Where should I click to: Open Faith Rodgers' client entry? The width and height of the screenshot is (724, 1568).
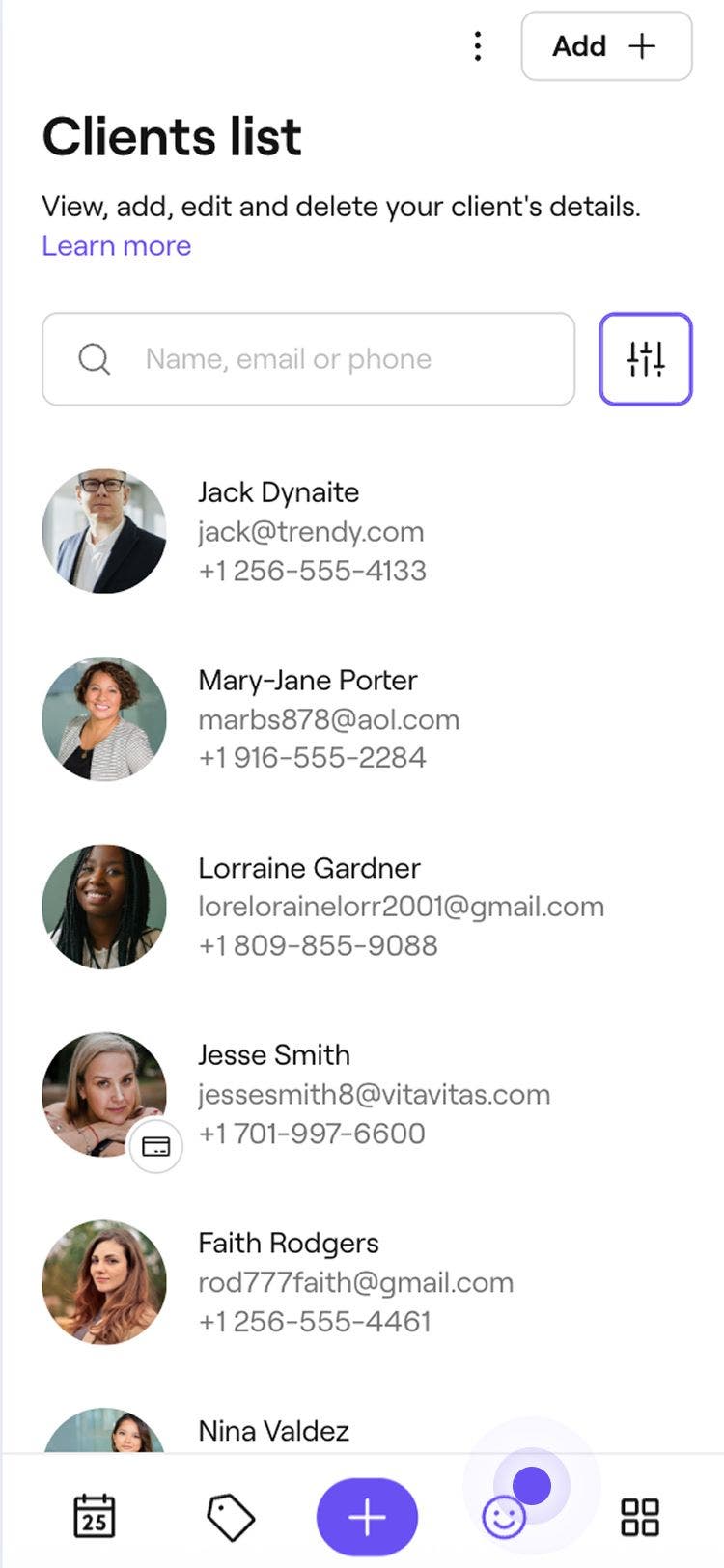coord(288,1244)
